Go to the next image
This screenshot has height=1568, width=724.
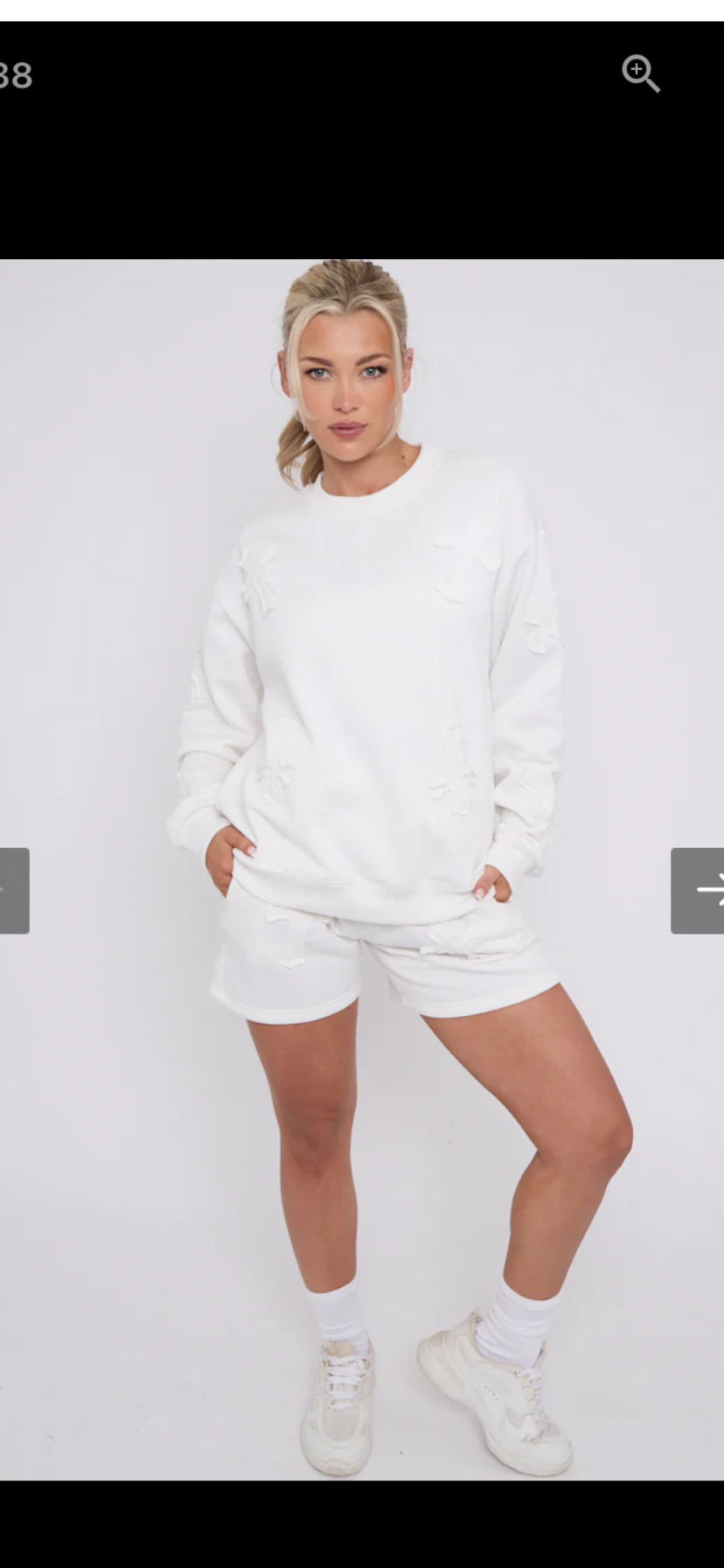[698, 890]
